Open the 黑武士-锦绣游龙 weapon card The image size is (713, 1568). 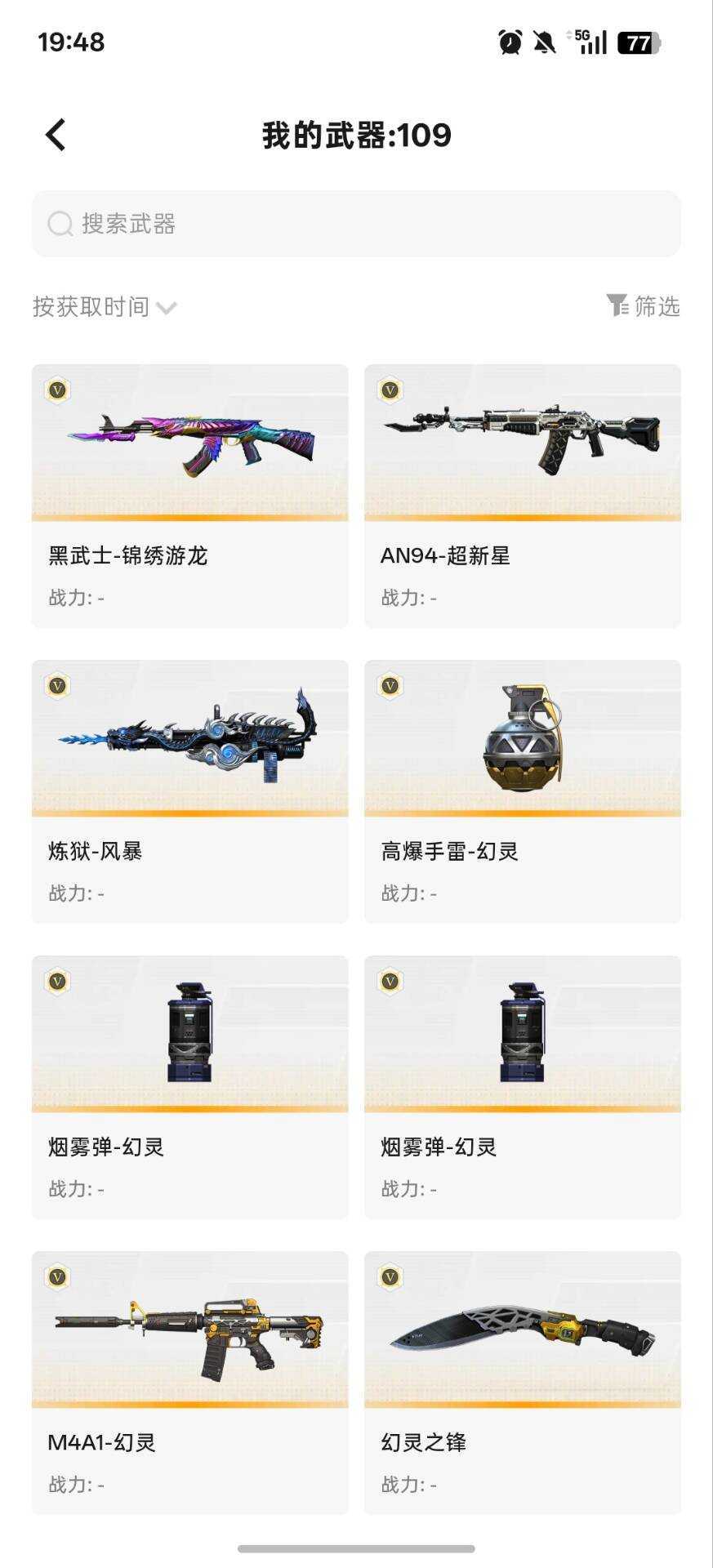click(x=190, y=496)
